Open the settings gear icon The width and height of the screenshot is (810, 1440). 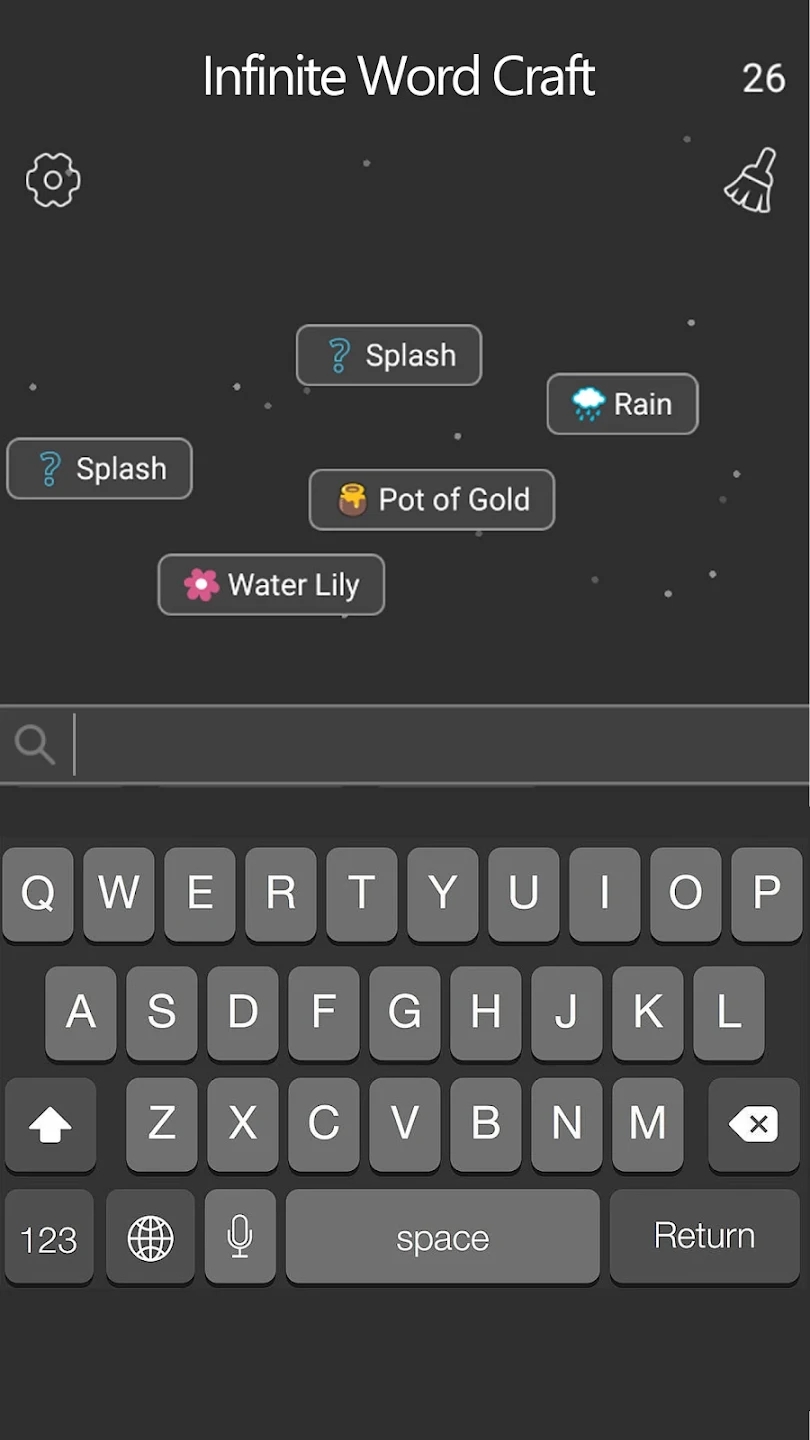53,180
